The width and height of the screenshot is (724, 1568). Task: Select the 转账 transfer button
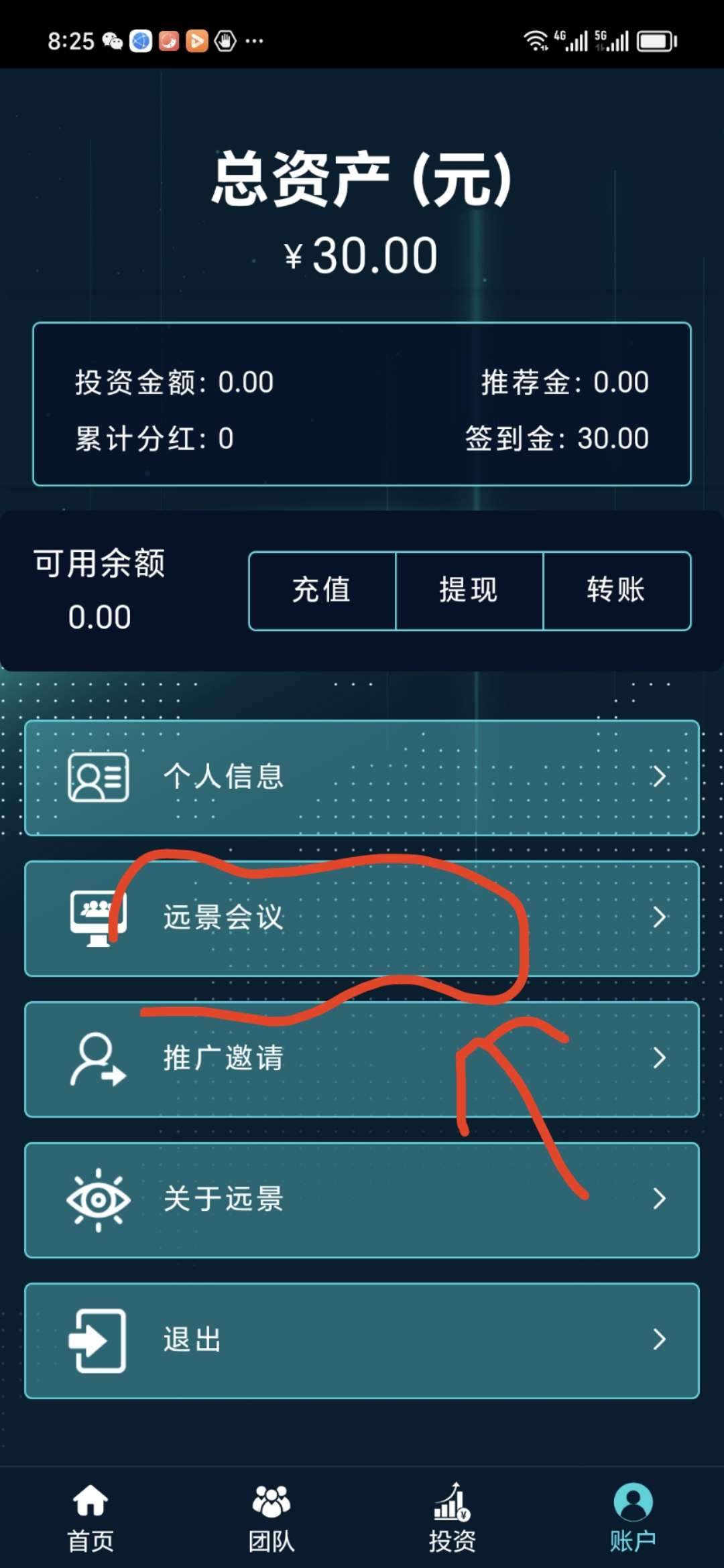click(617, 591)
